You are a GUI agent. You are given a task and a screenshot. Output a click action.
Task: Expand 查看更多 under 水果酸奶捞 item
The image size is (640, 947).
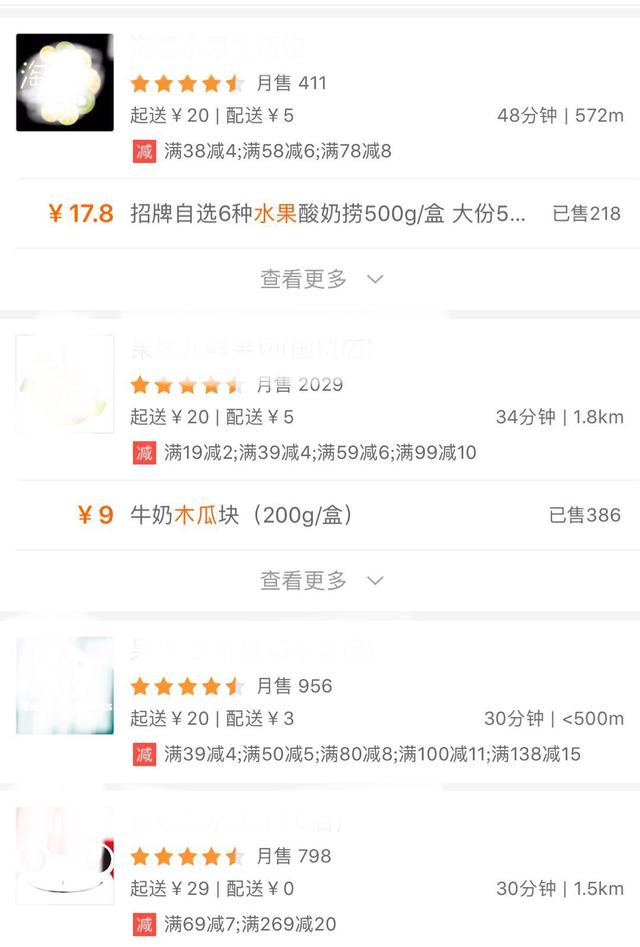coord(320,279)
